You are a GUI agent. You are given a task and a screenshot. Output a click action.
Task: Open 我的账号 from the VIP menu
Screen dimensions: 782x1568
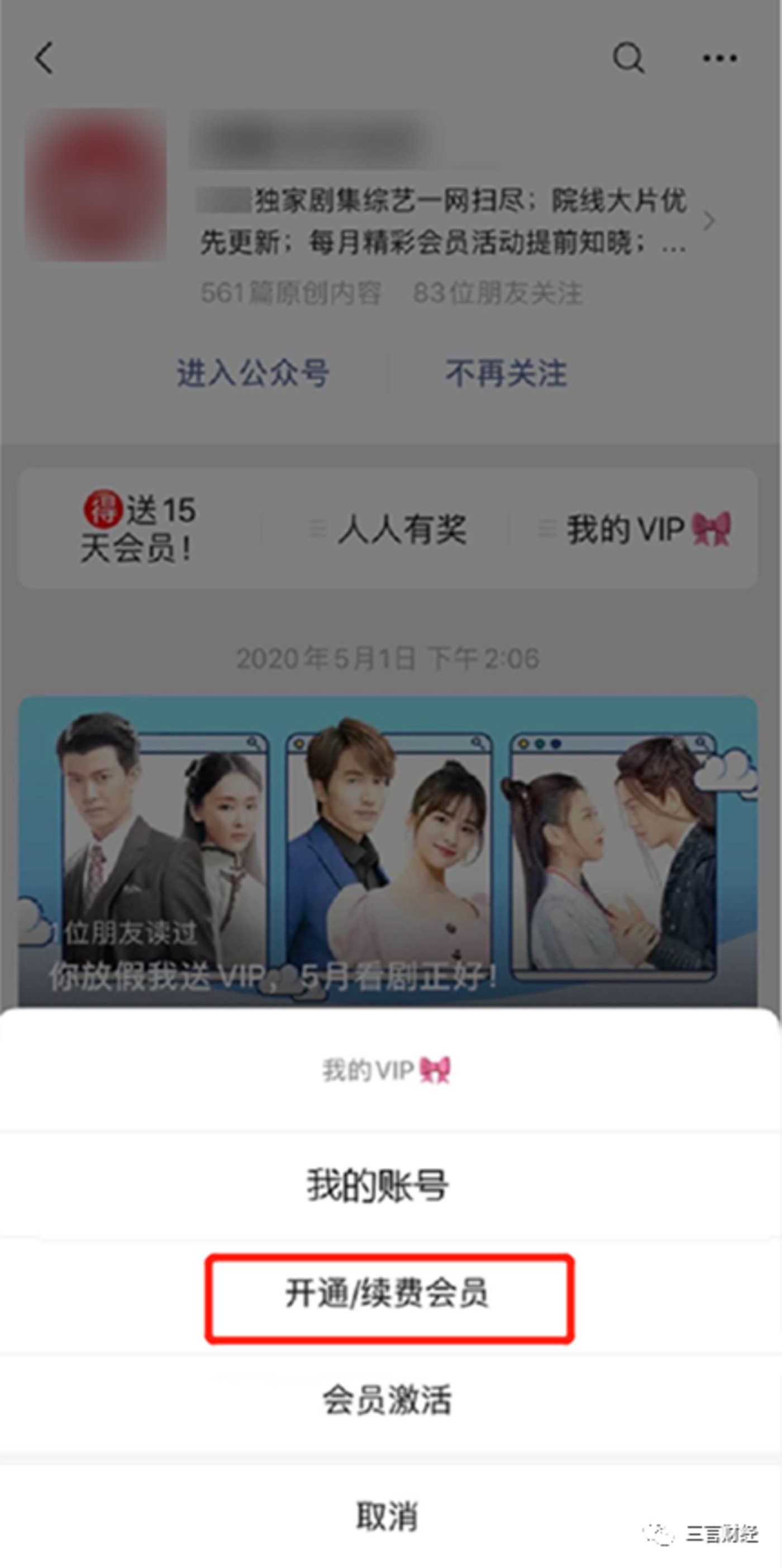377,1185
